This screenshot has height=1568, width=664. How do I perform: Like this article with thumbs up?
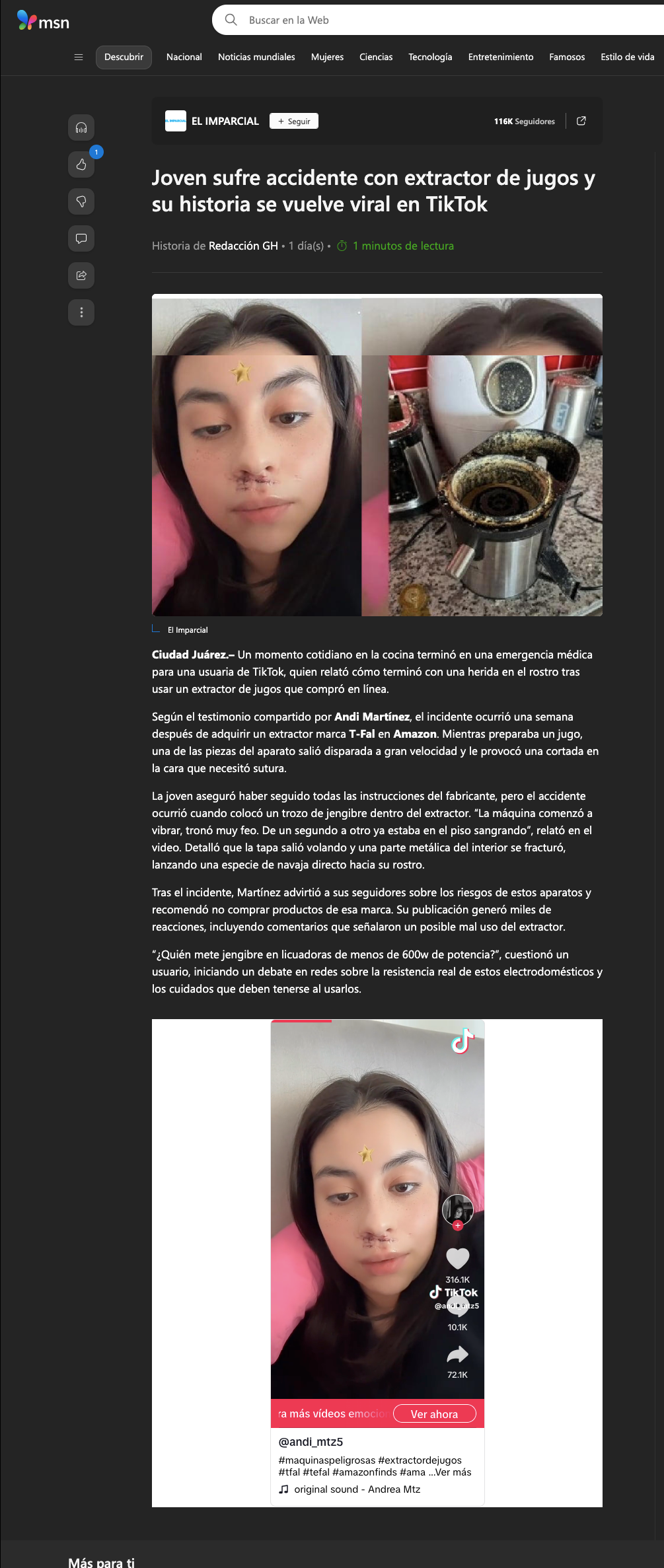81,164
